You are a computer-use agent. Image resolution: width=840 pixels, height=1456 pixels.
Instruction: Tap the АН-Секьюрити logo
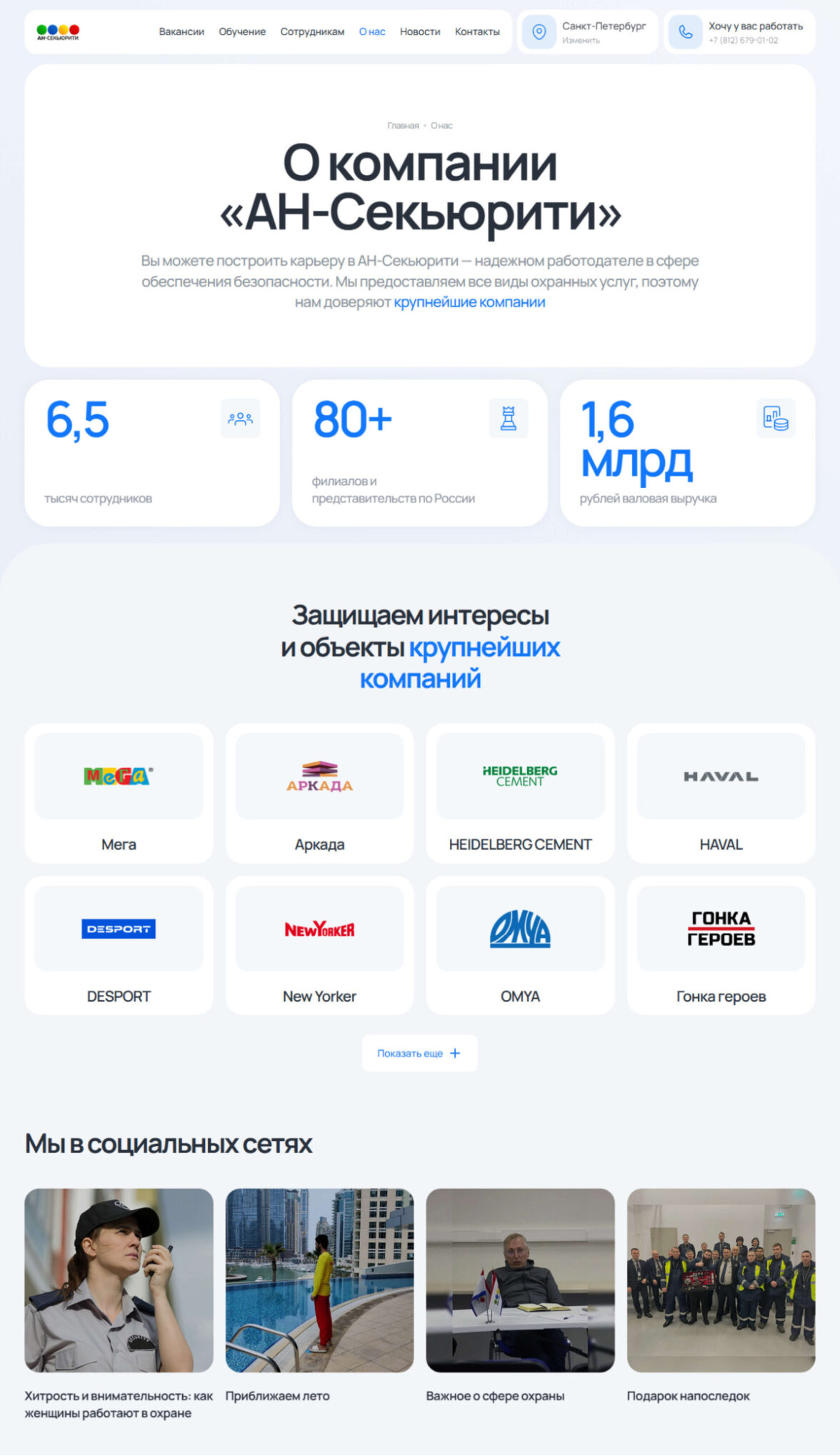click(x=58, y=32)
